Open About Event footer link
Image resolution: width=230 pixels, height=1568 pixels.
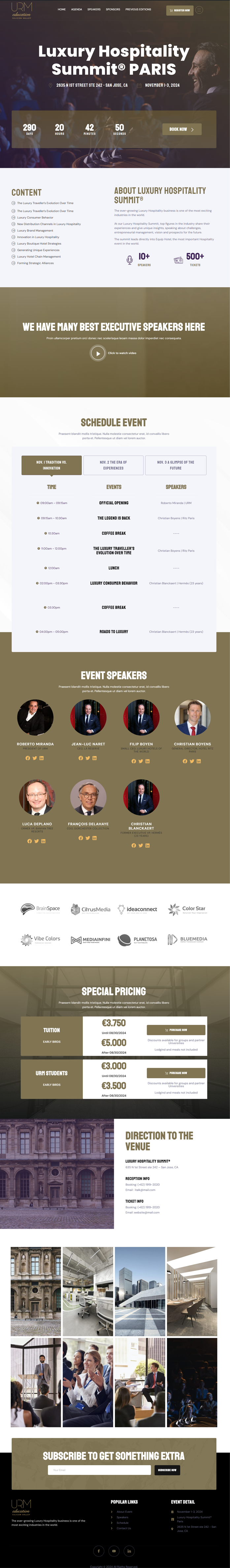(x=124, y=1511)
